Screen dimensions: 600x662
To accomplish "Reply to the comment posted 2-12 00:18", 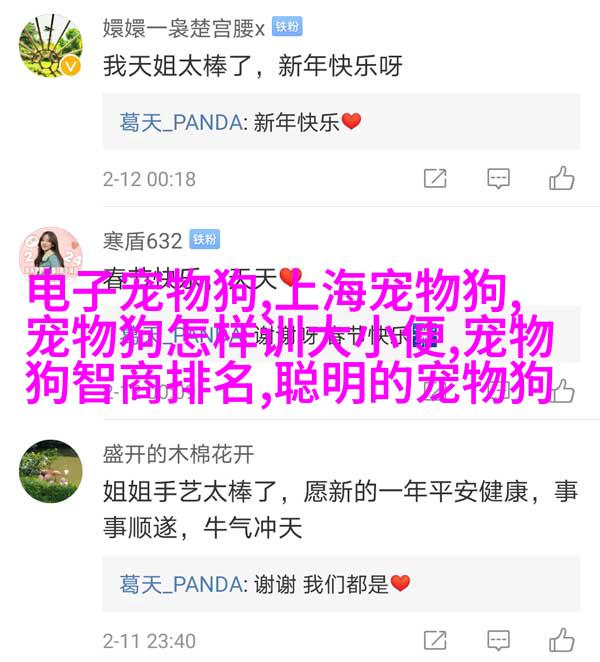I will [x=499, y=179].
